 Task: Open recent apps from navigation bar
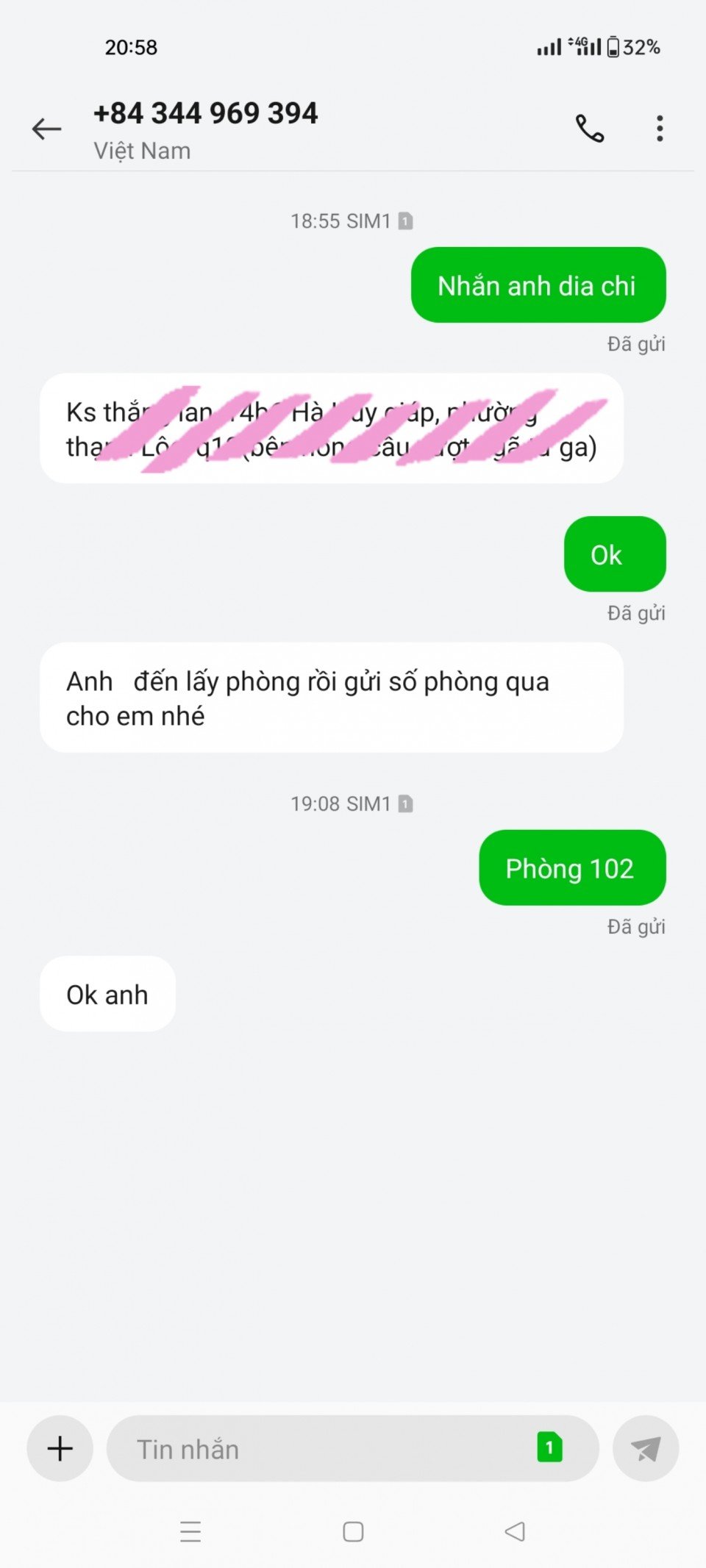point(190,1531)
